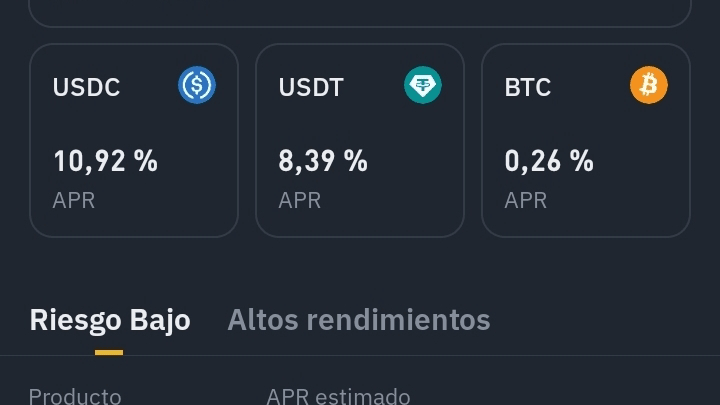
Task: Switch to the Altos rendimientos tab
Action: click(359, 320)
